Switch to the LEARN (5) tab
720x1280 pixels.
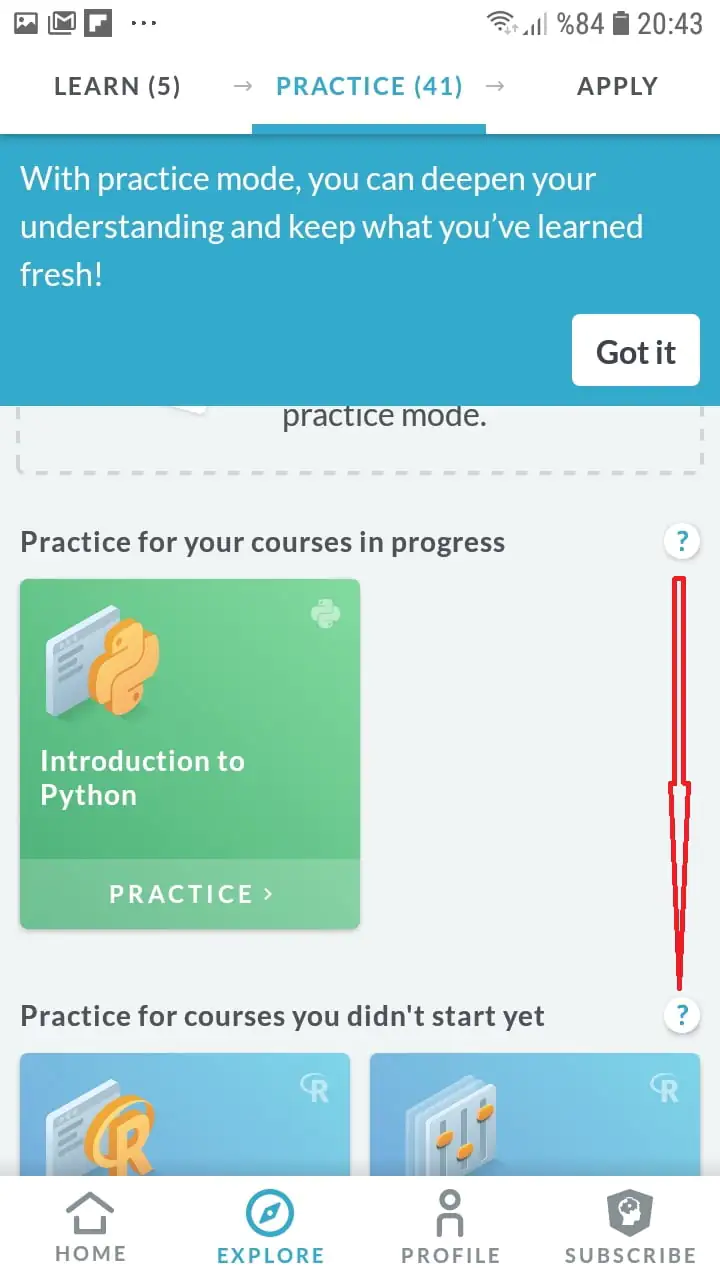[117, 87]
